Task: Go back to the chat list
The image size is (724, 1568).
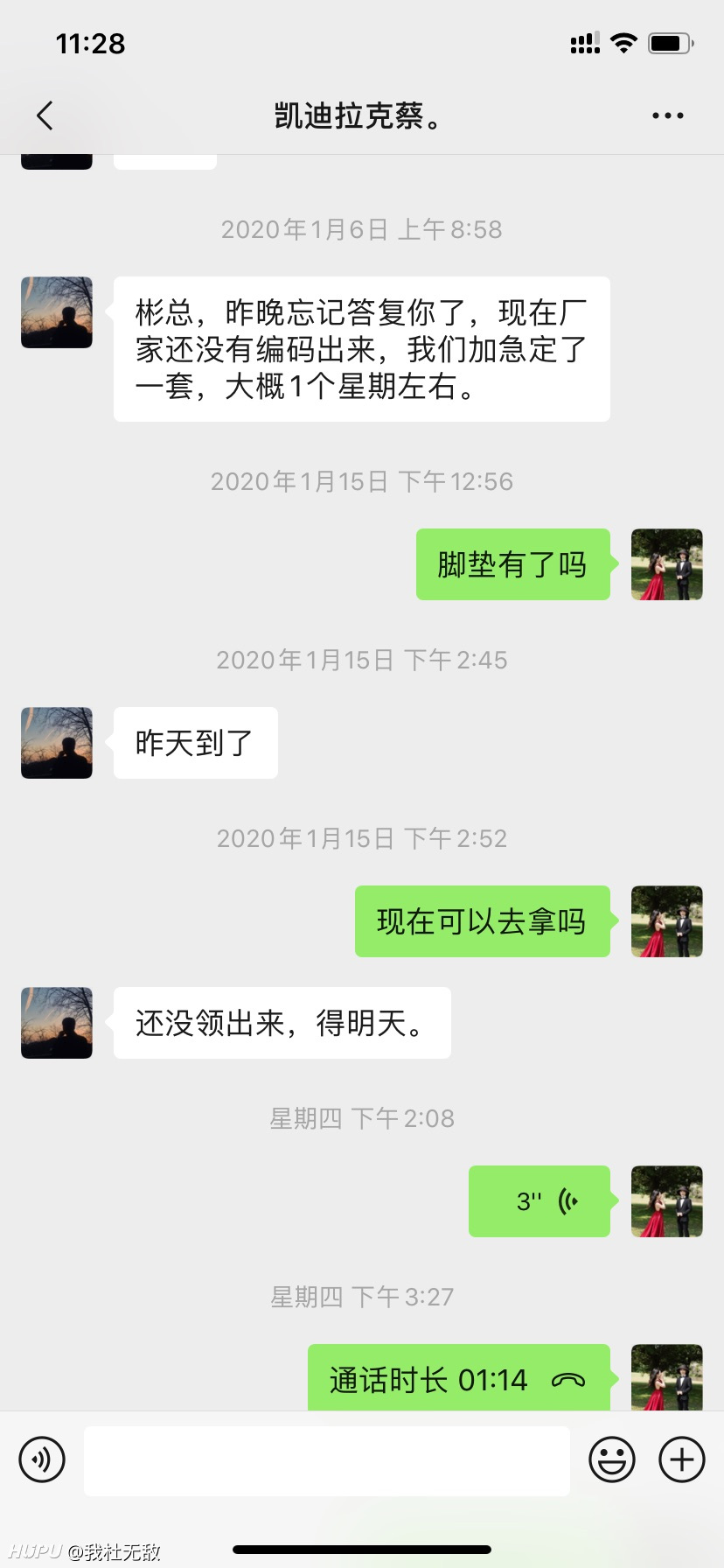Action: point(45,115)
